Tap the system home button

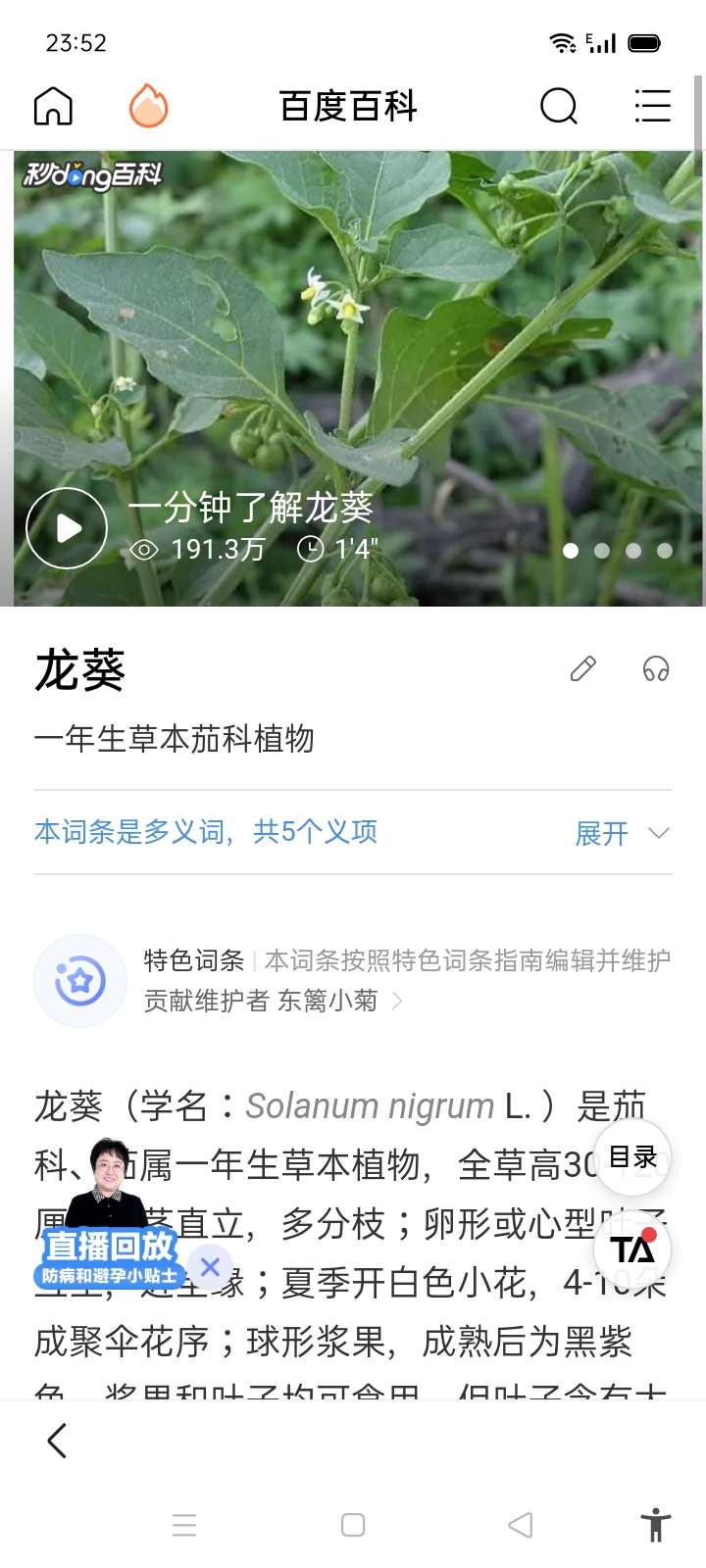(353, 1525)
